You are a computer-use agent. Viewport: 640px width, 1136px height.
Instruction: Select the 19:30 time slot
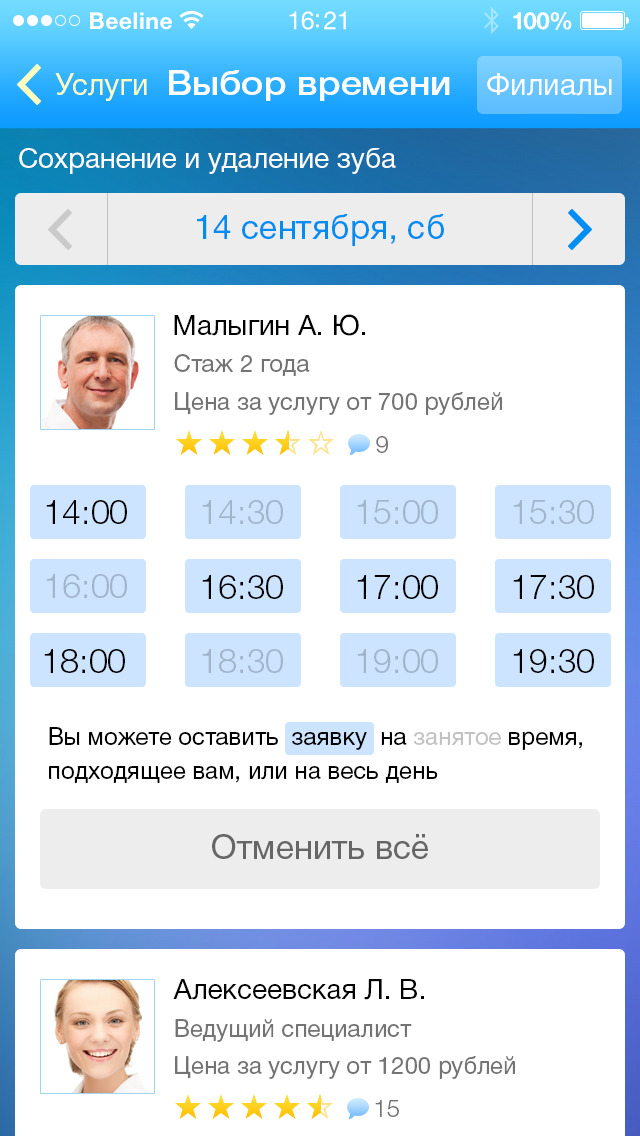(553, 660)
